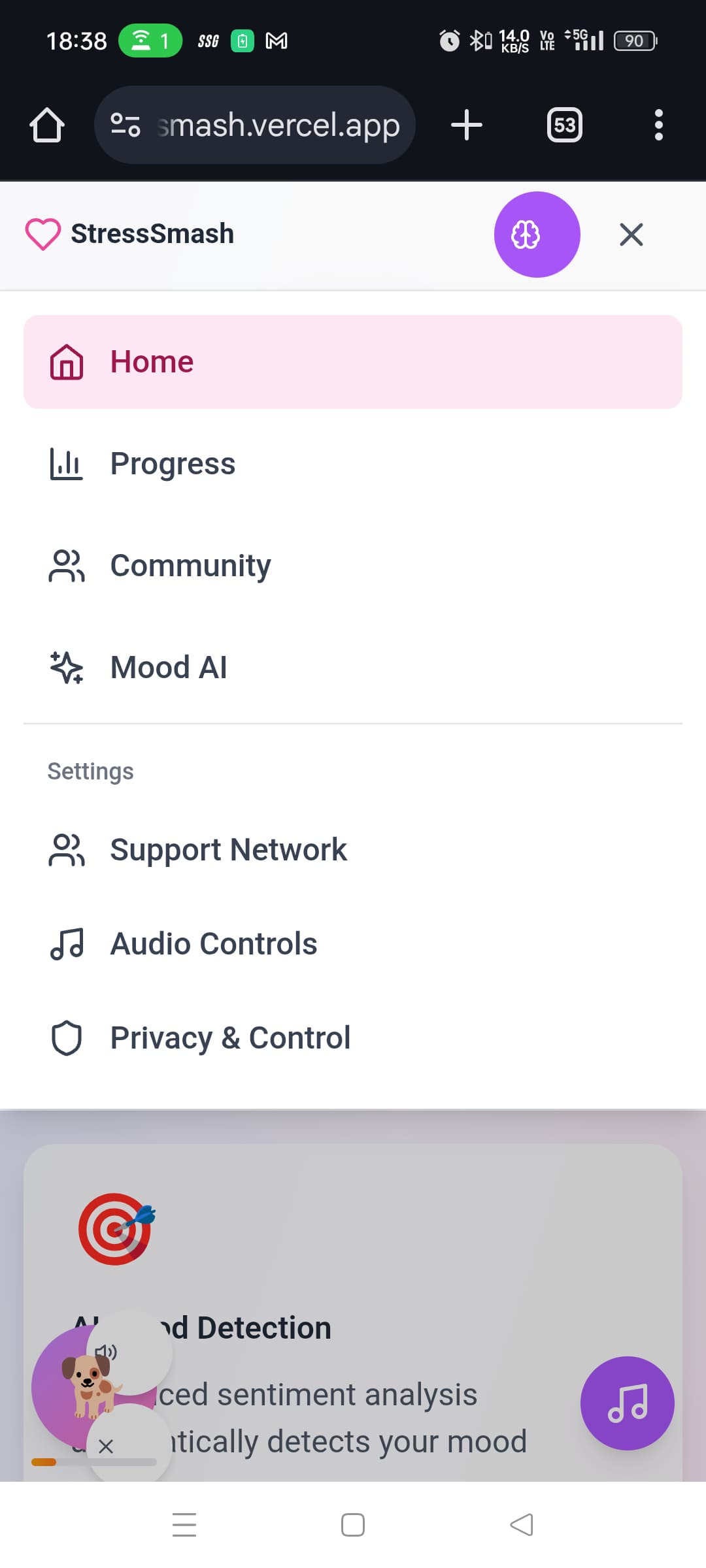Viewport: 706px width, 1568px height.
Task: Open the browser overflow menu
Action: point(658,125)
